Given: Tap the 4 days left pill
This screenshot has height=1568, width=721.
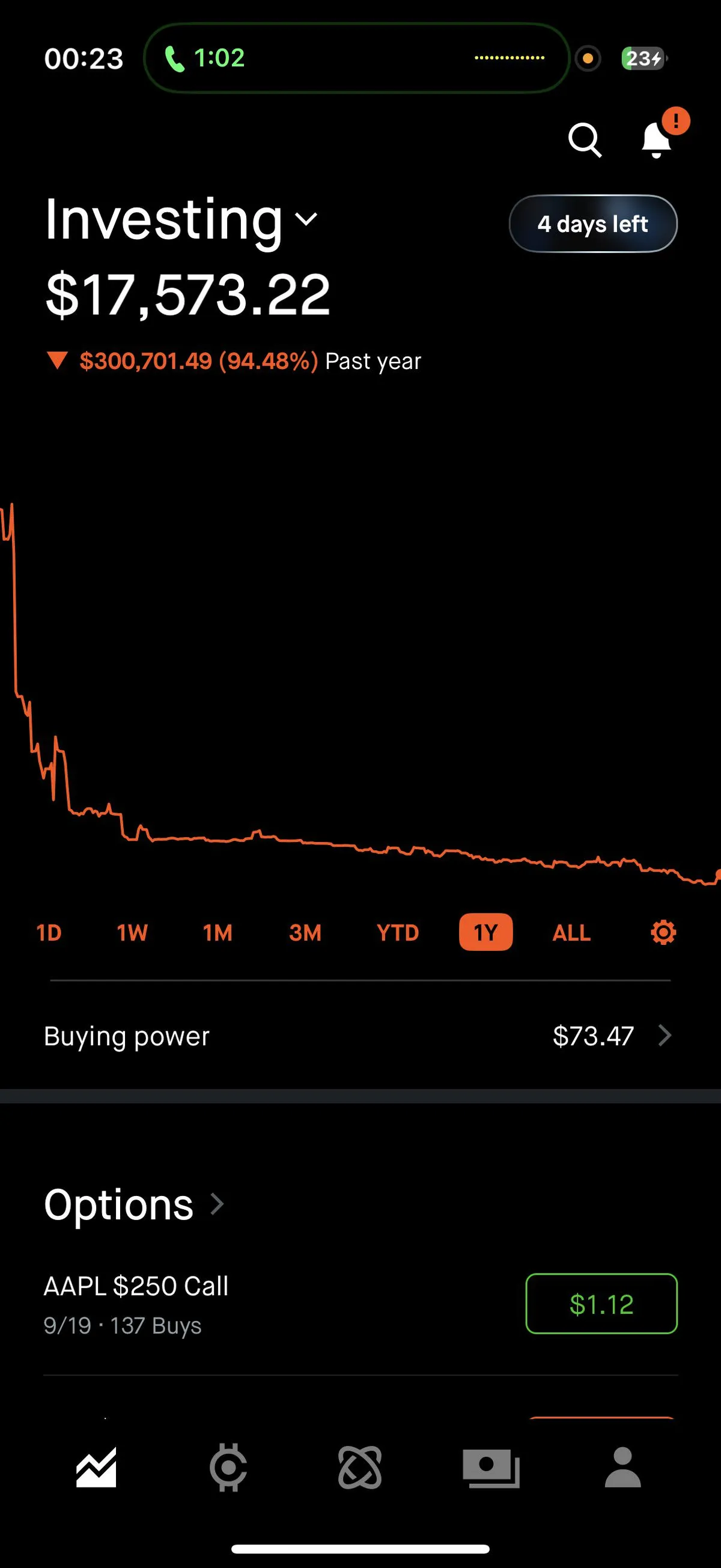Looking at the screenshot, I should pyautogui.click(x=592, y=224).
